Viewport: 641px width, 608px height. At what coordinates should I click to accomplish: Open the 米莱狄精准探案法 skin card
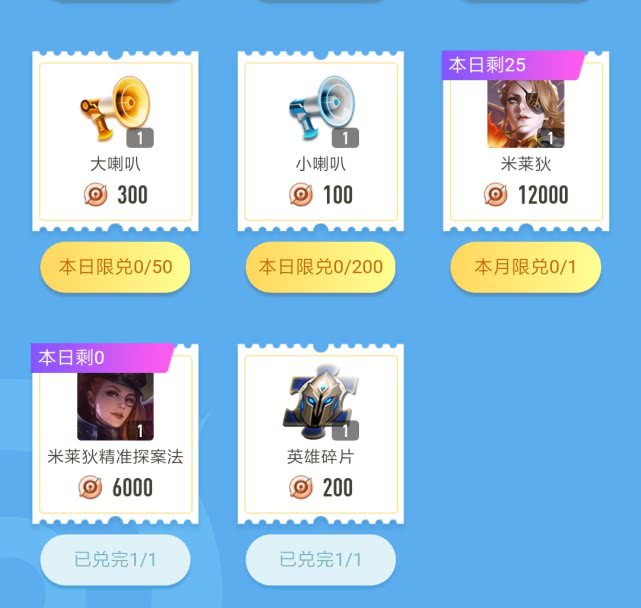(115, 434)
